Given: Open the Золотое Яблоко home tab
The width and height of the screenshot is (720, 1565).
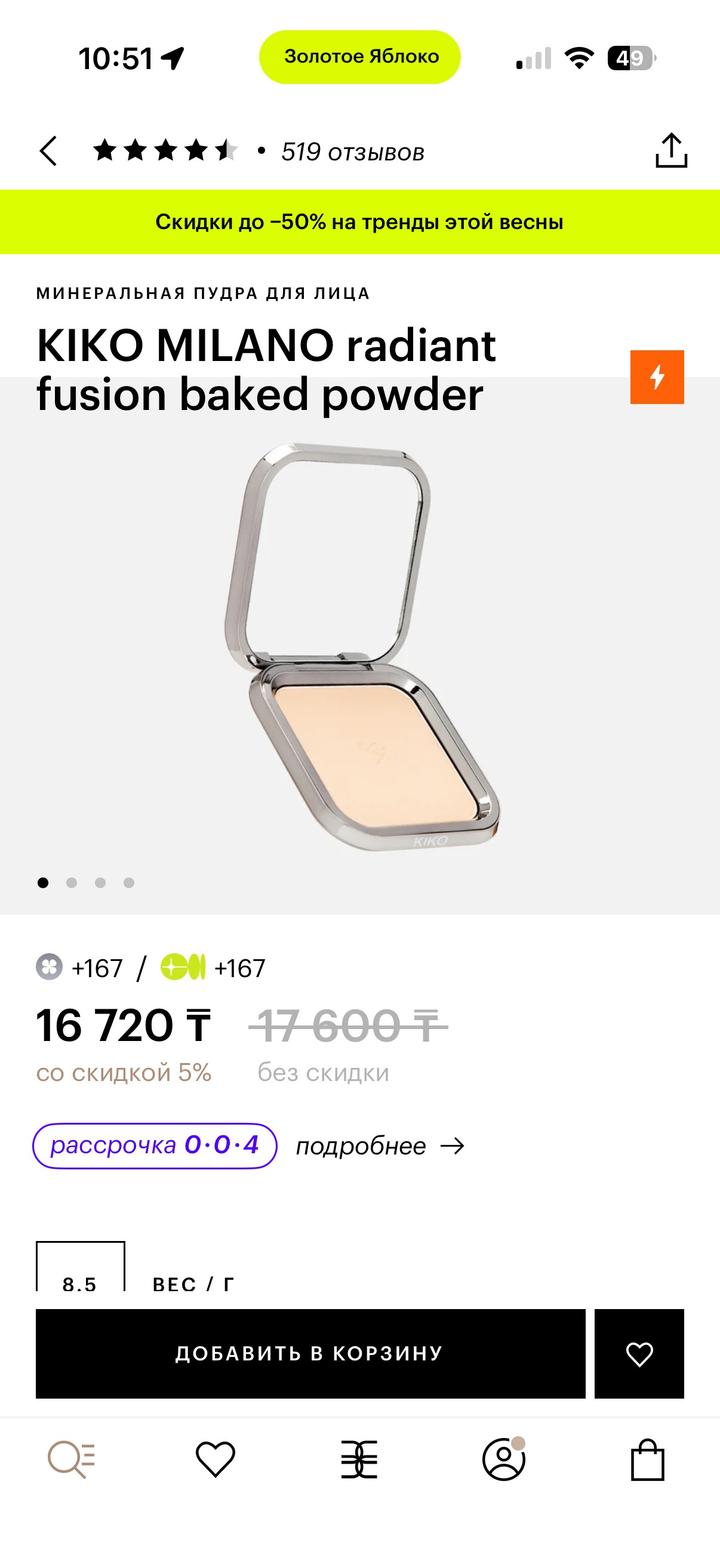Looking at the screenshot, I should pos(359,1460).
